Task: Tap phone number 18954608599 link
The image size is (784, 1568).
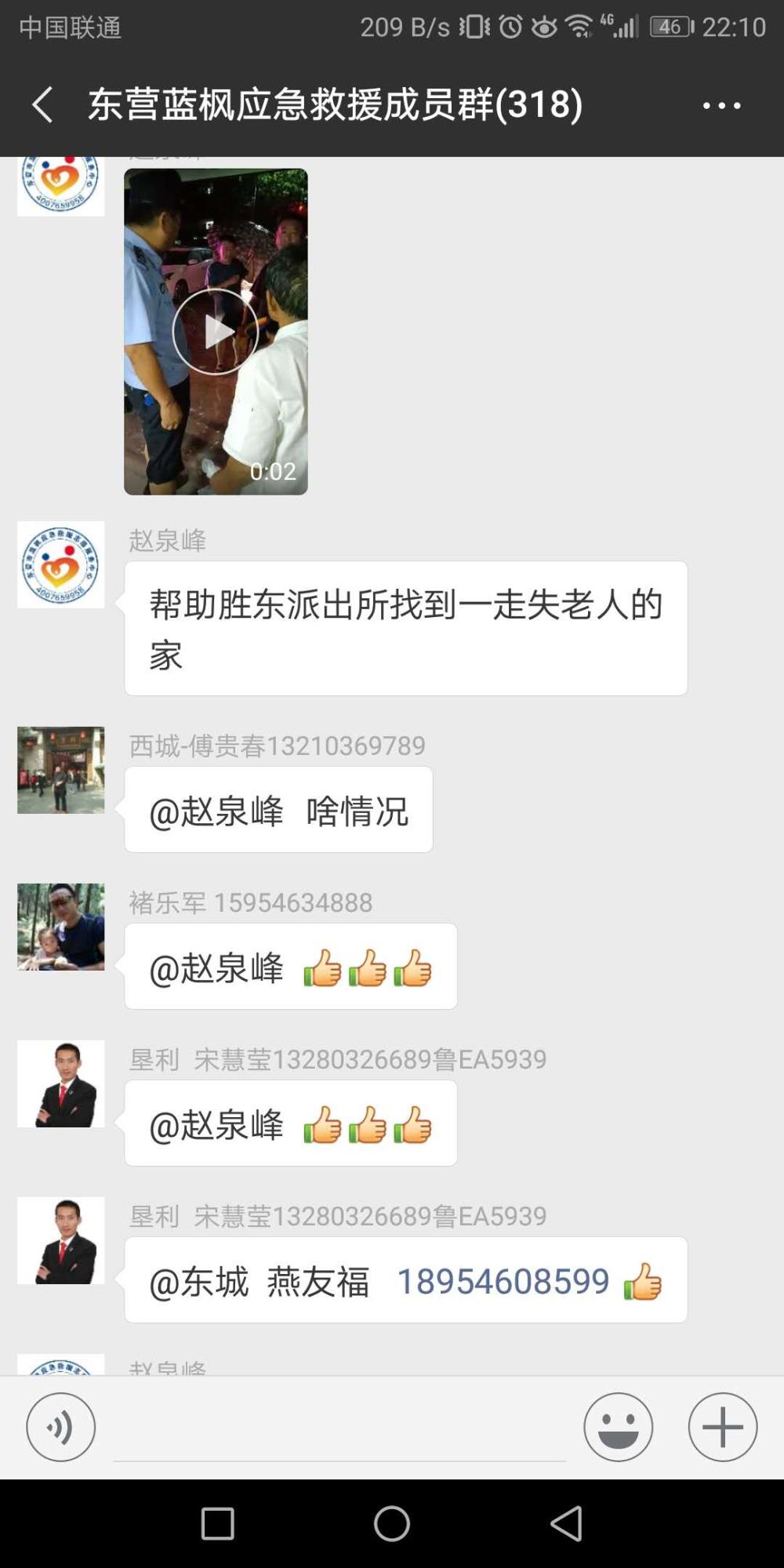Action: click(x=503, y=1282)
